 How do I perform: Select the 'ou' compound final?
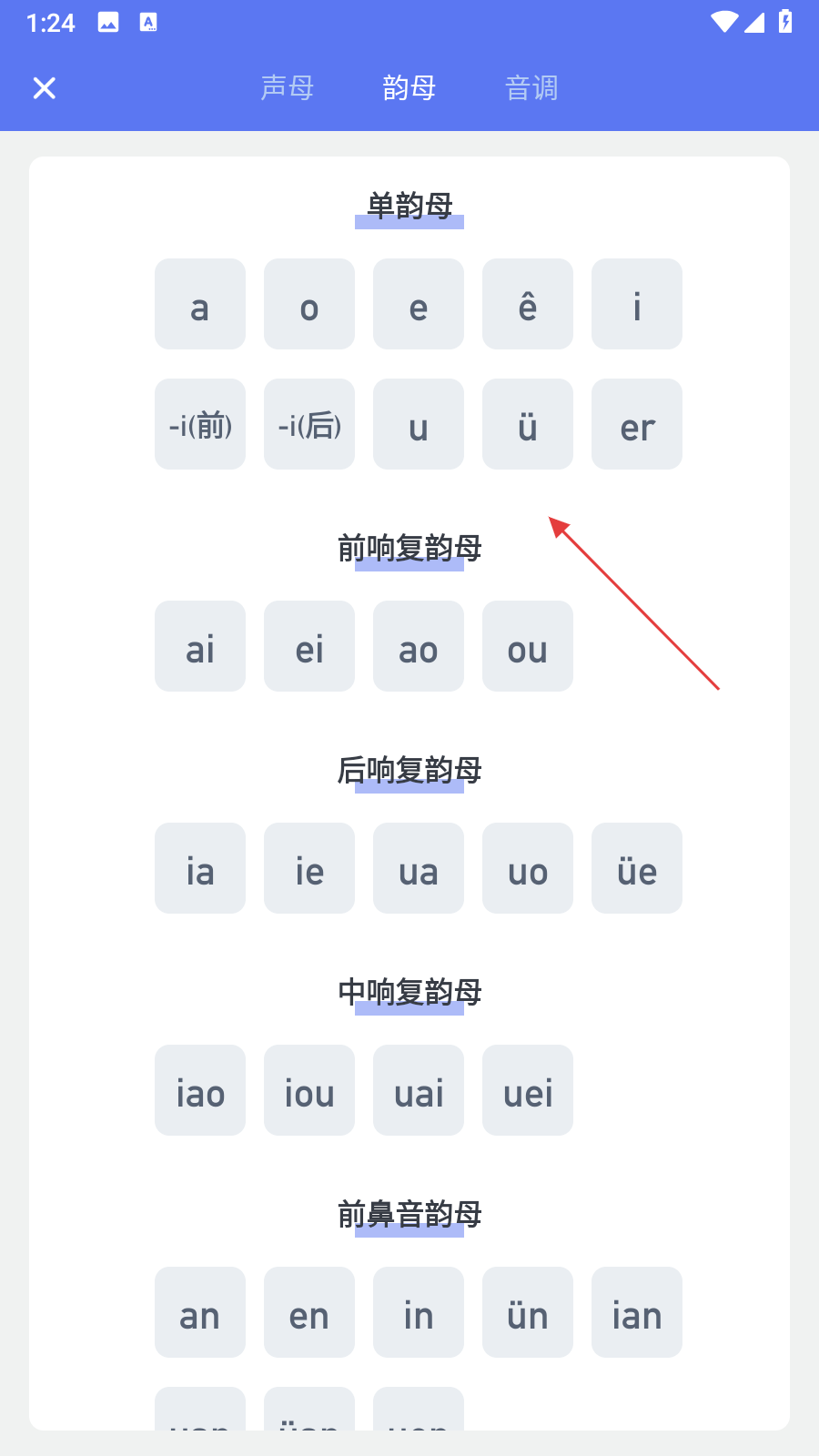[x=528, y=646]
